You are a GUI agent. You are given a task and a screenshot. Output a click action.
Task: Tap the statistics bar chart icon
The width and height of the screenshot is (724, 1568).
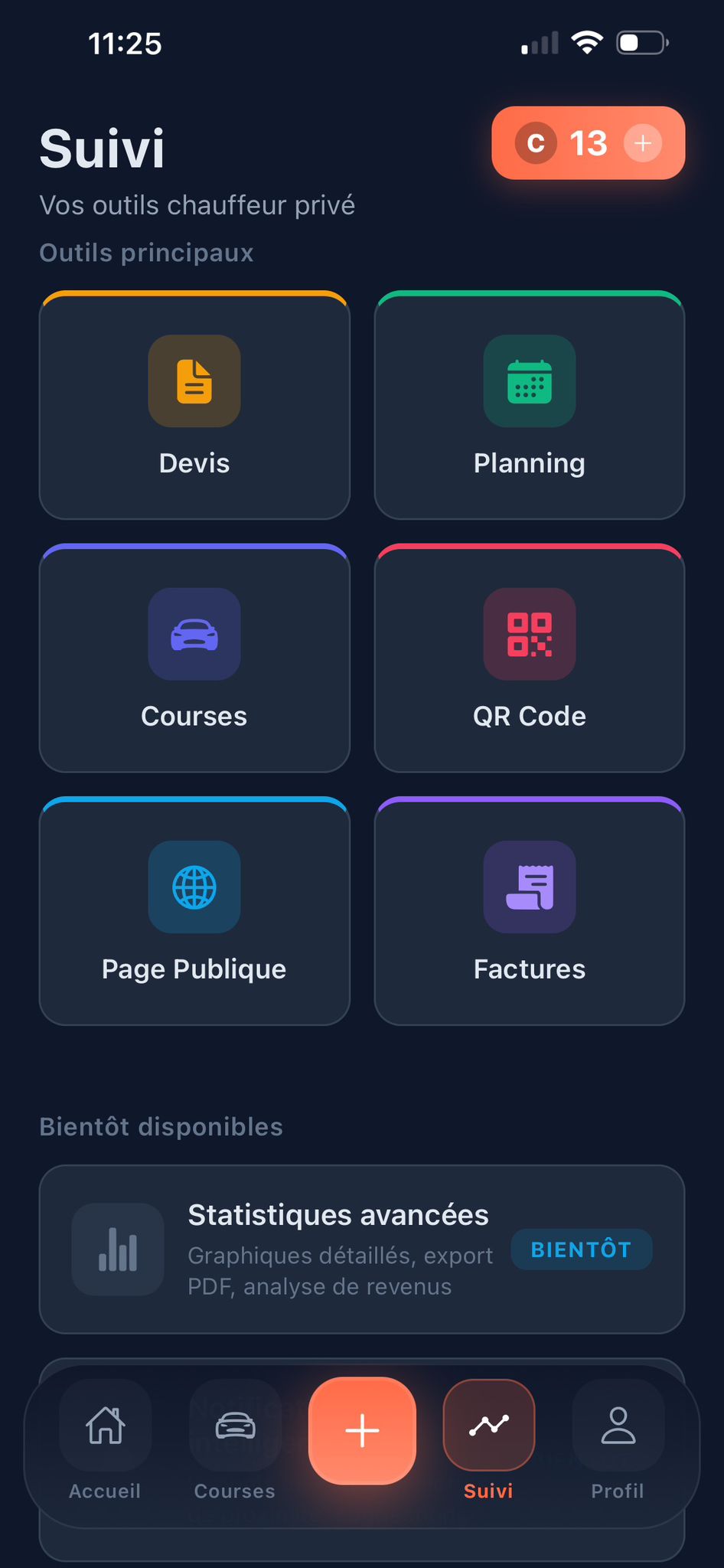click(x=117, y=1249)
